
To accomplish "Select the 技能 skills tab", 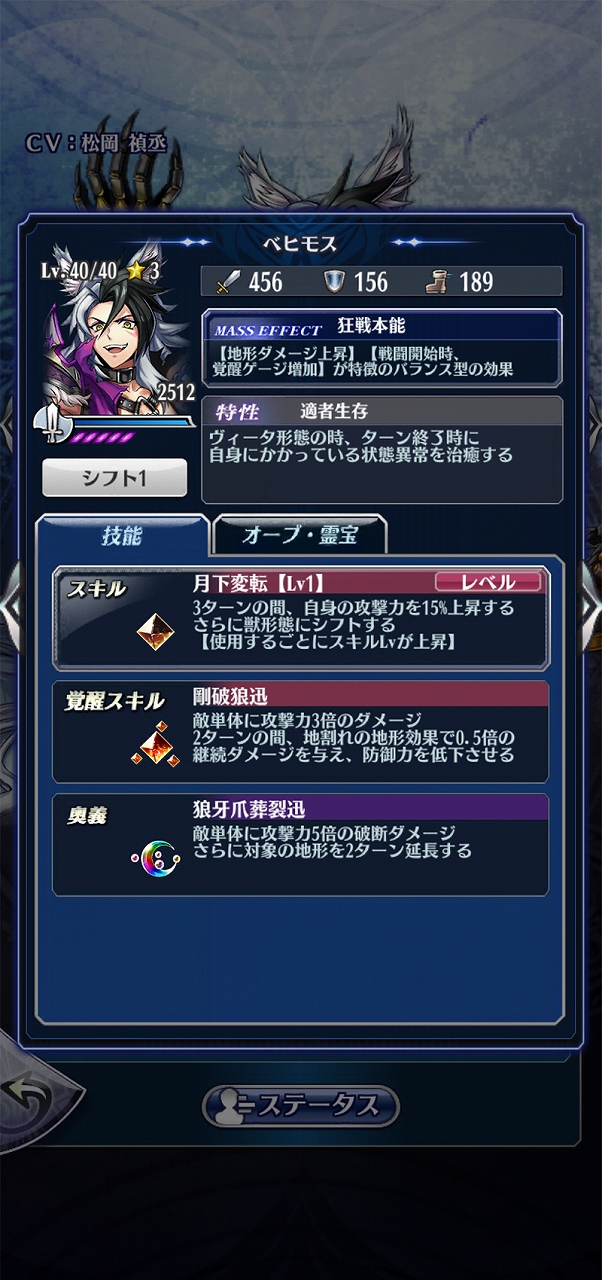I will 122,535.
